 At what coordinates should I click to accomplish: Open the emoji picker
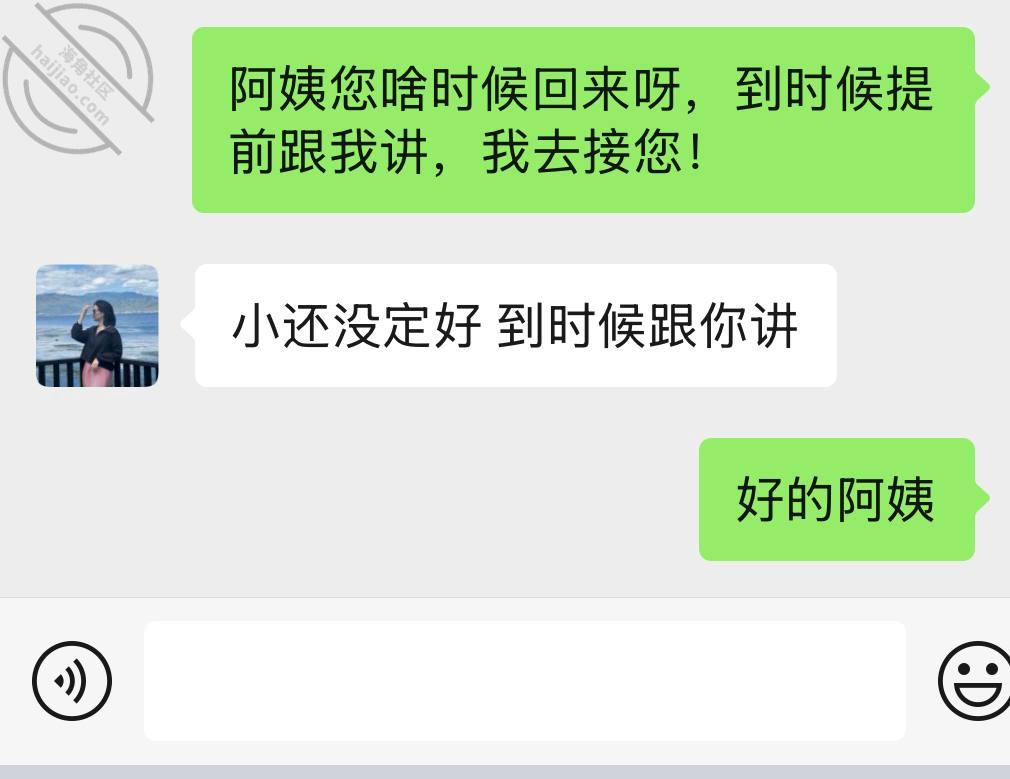(x=975, y=681)
